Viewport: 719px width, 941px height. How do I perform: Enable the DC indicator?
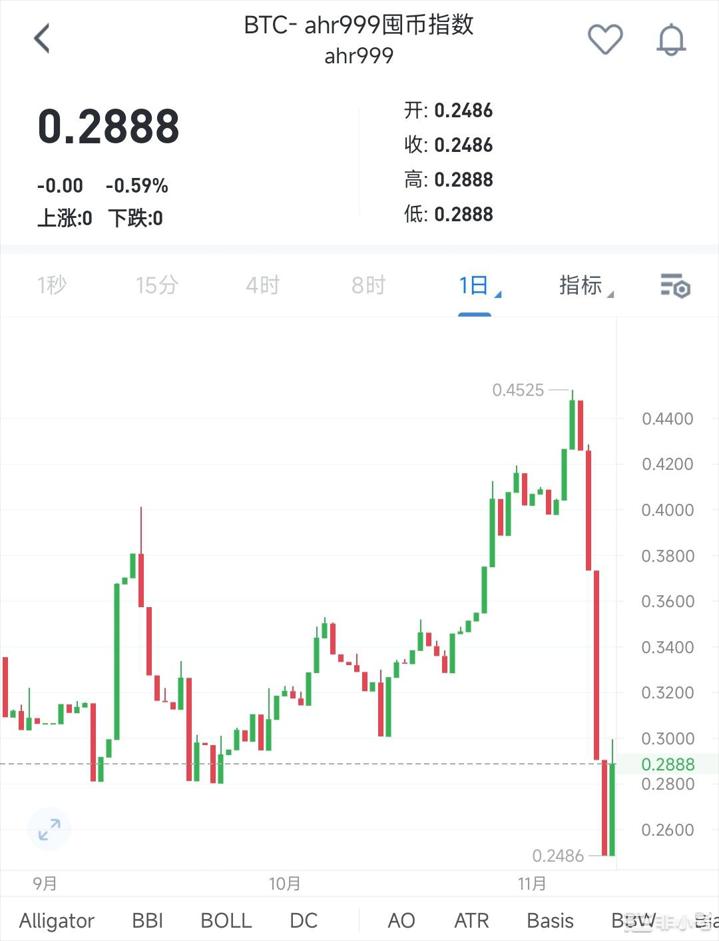point(304,921)
